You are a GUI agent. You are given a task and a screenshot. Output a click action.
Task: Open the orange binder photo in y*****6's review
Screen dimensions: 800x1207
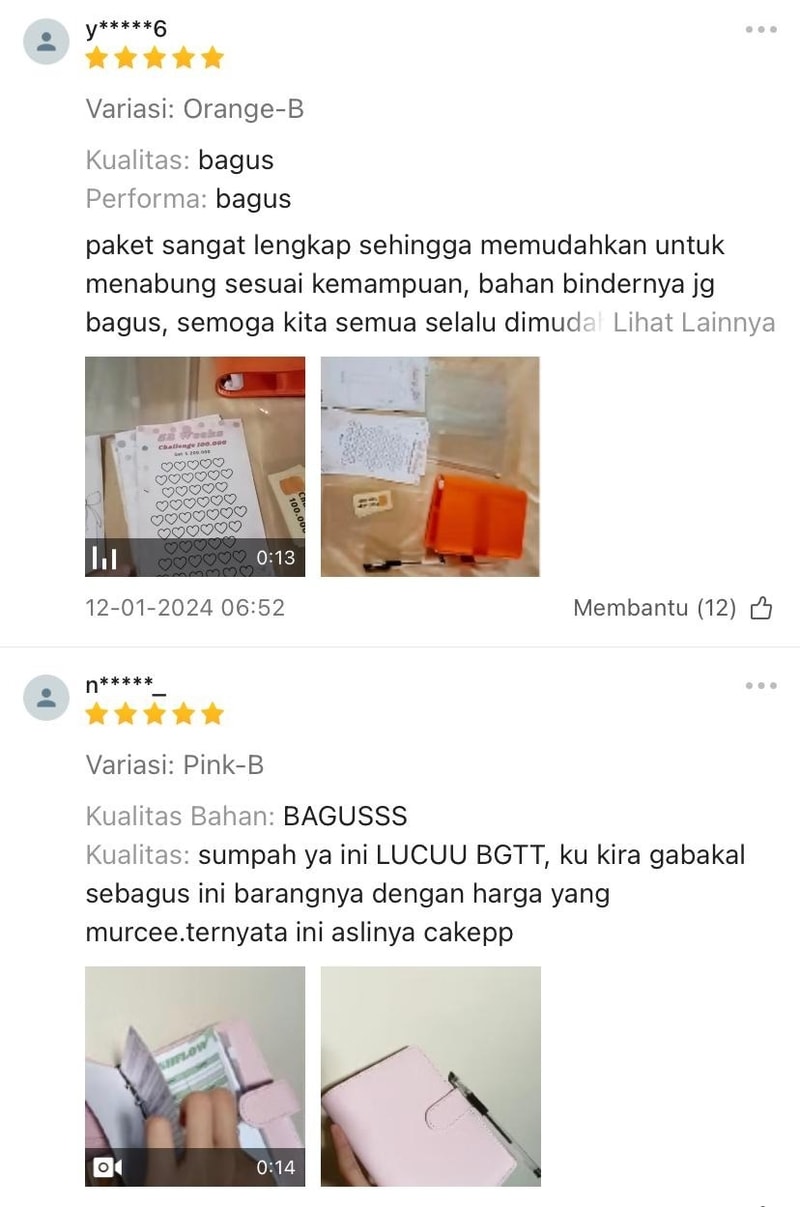pos(430,467)
